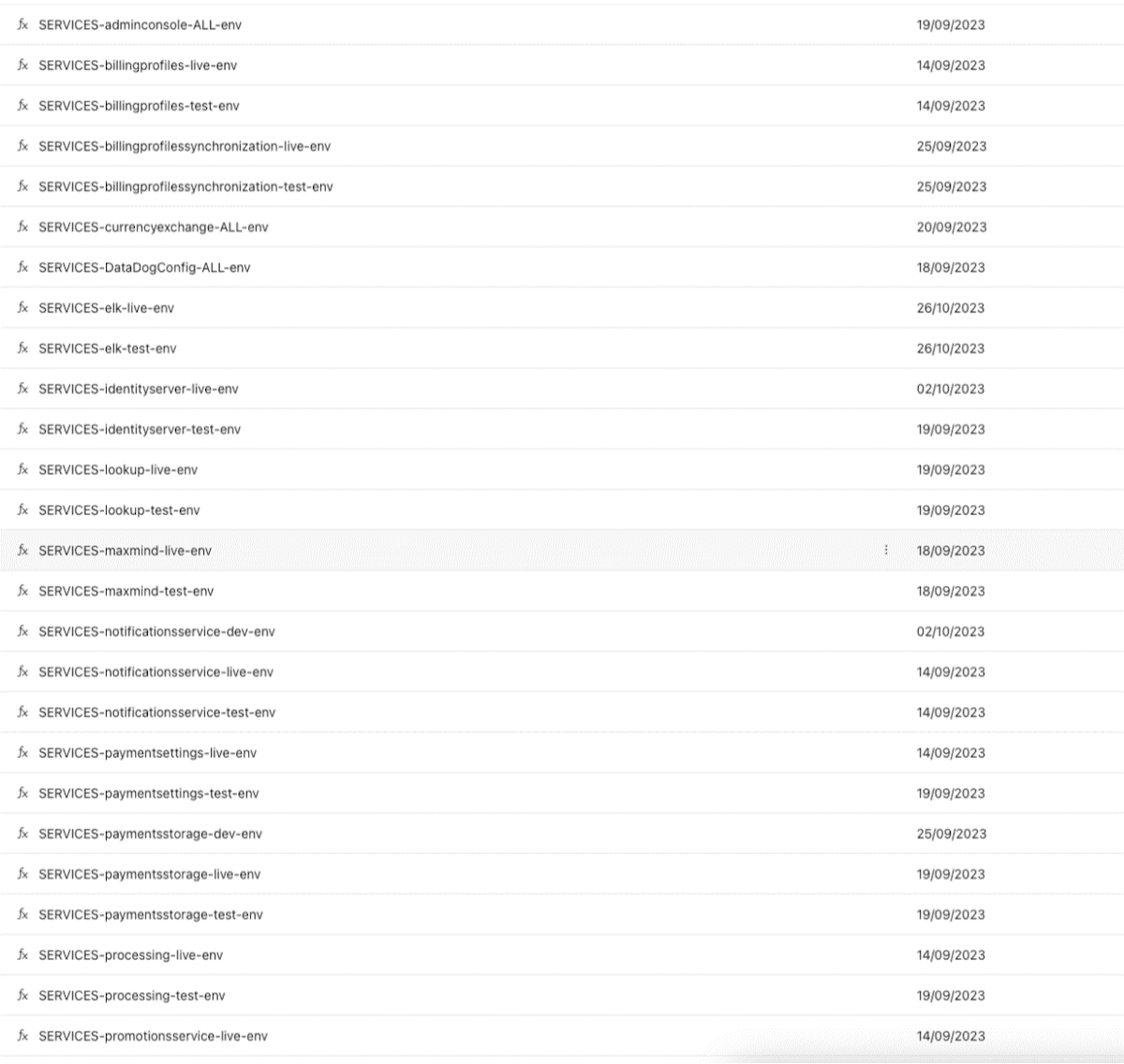Open SERVICES-elk-test-env row
The image size is (1124, 1064).
(108, 348)
